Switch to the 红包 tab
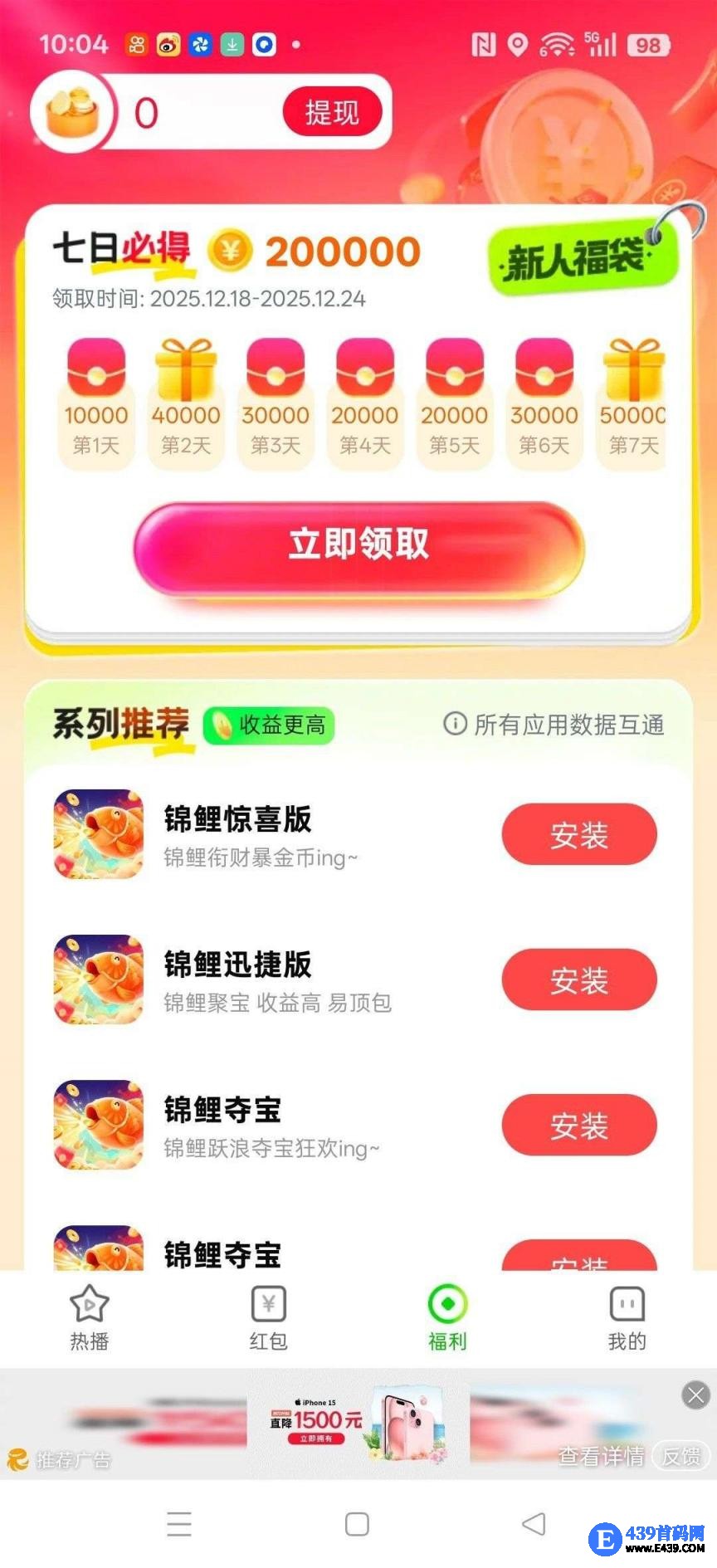The image size is (717, 1568). point(268,1317)
